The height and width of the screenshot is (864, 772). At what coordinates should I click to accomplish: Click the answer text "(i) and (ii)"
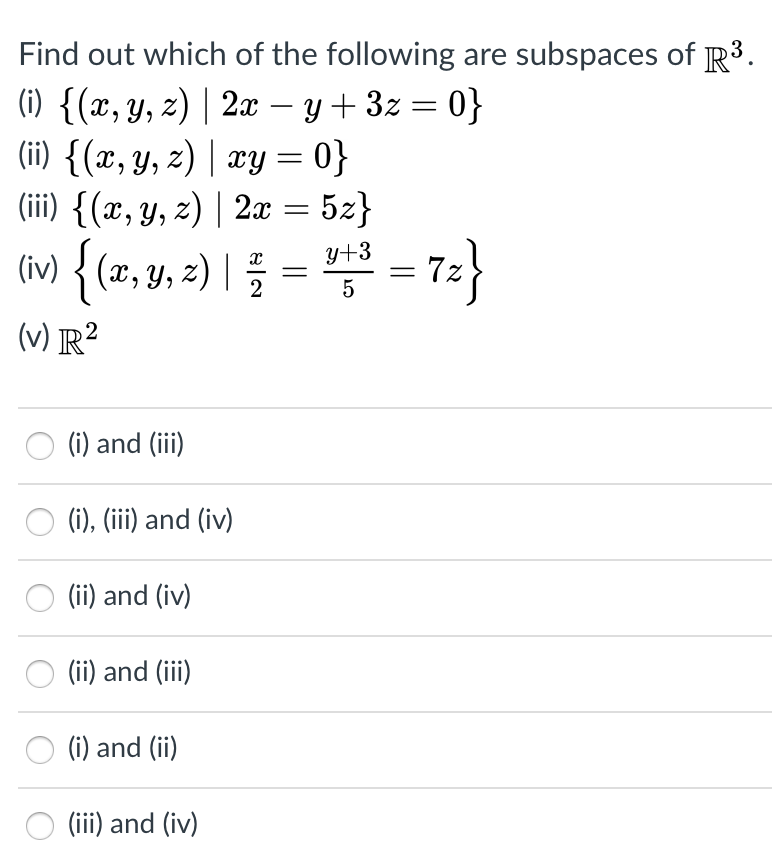point(124,747)
